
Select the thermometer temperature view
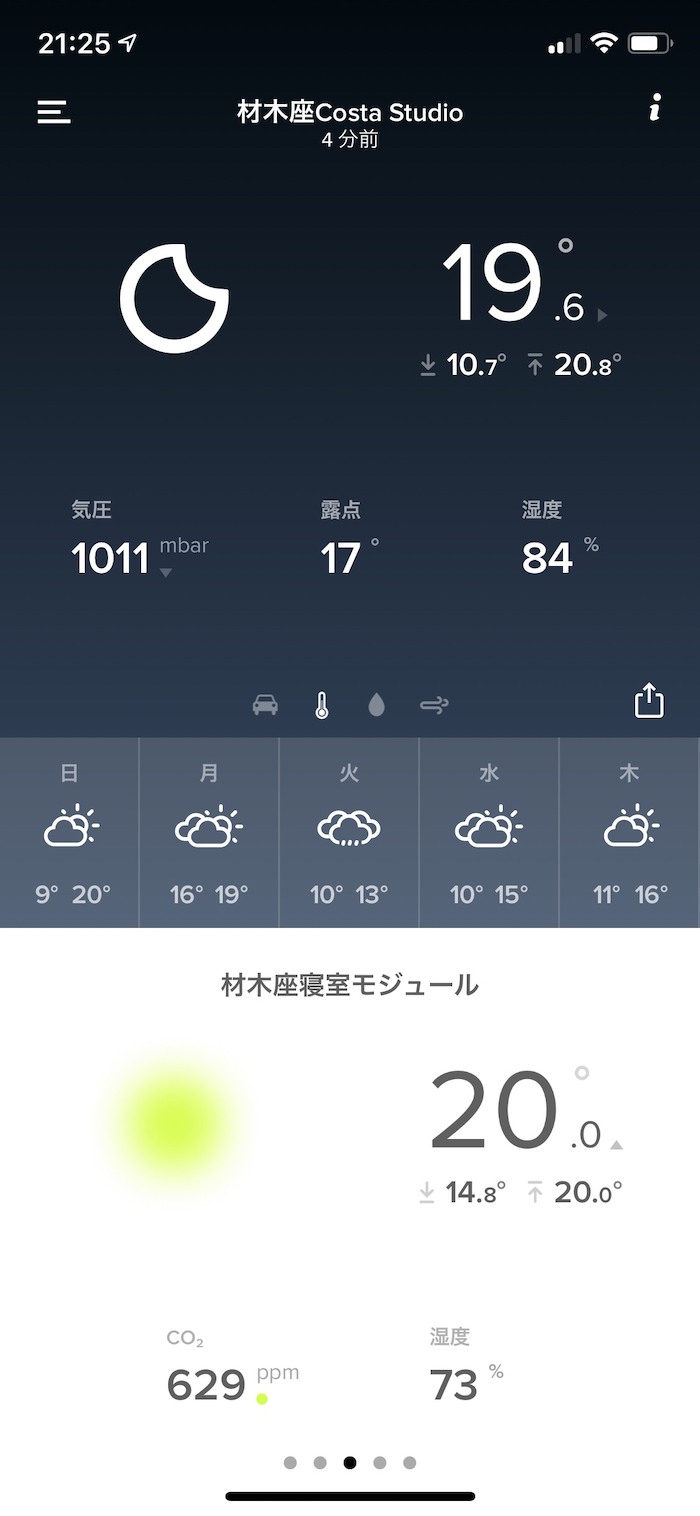(321, 705)
